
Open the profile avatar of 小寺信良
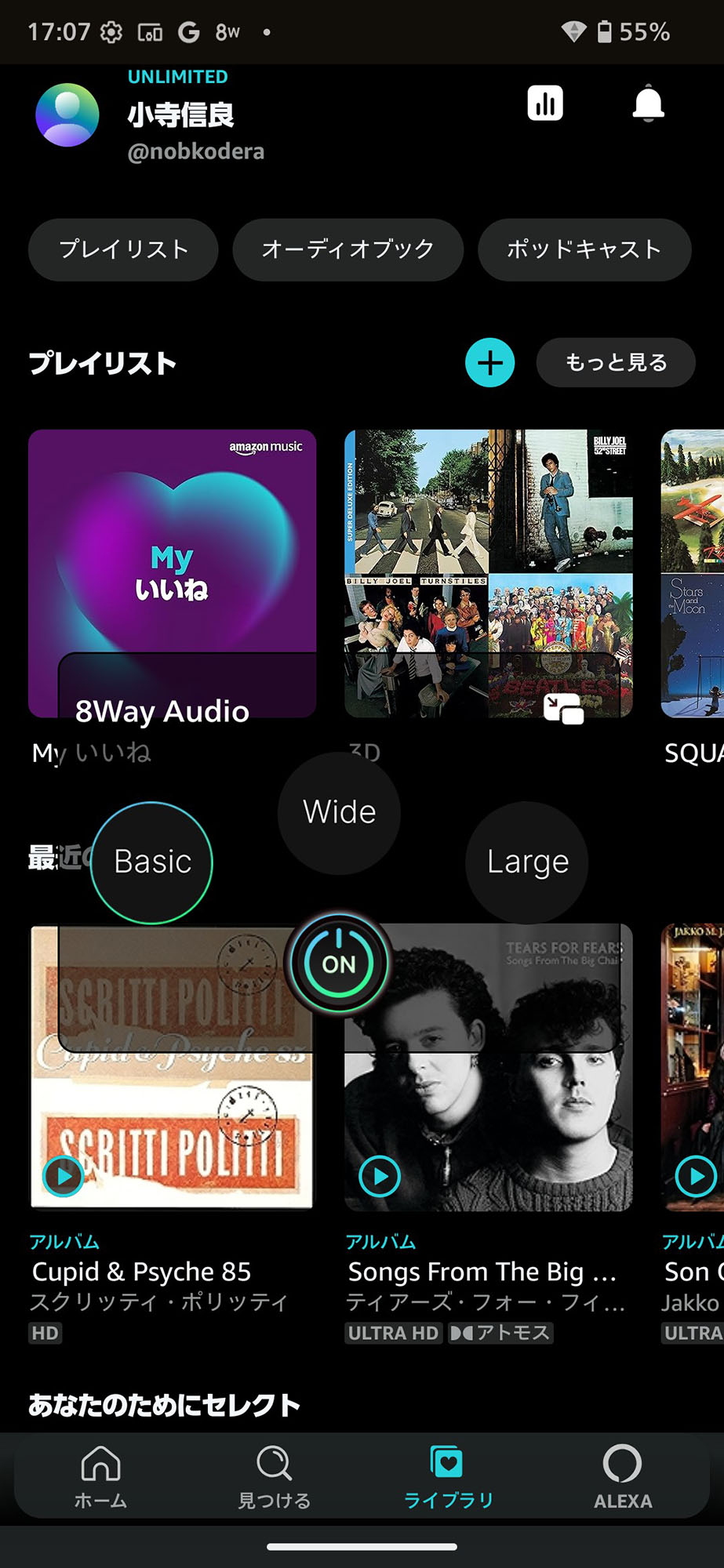click(67, 115)
